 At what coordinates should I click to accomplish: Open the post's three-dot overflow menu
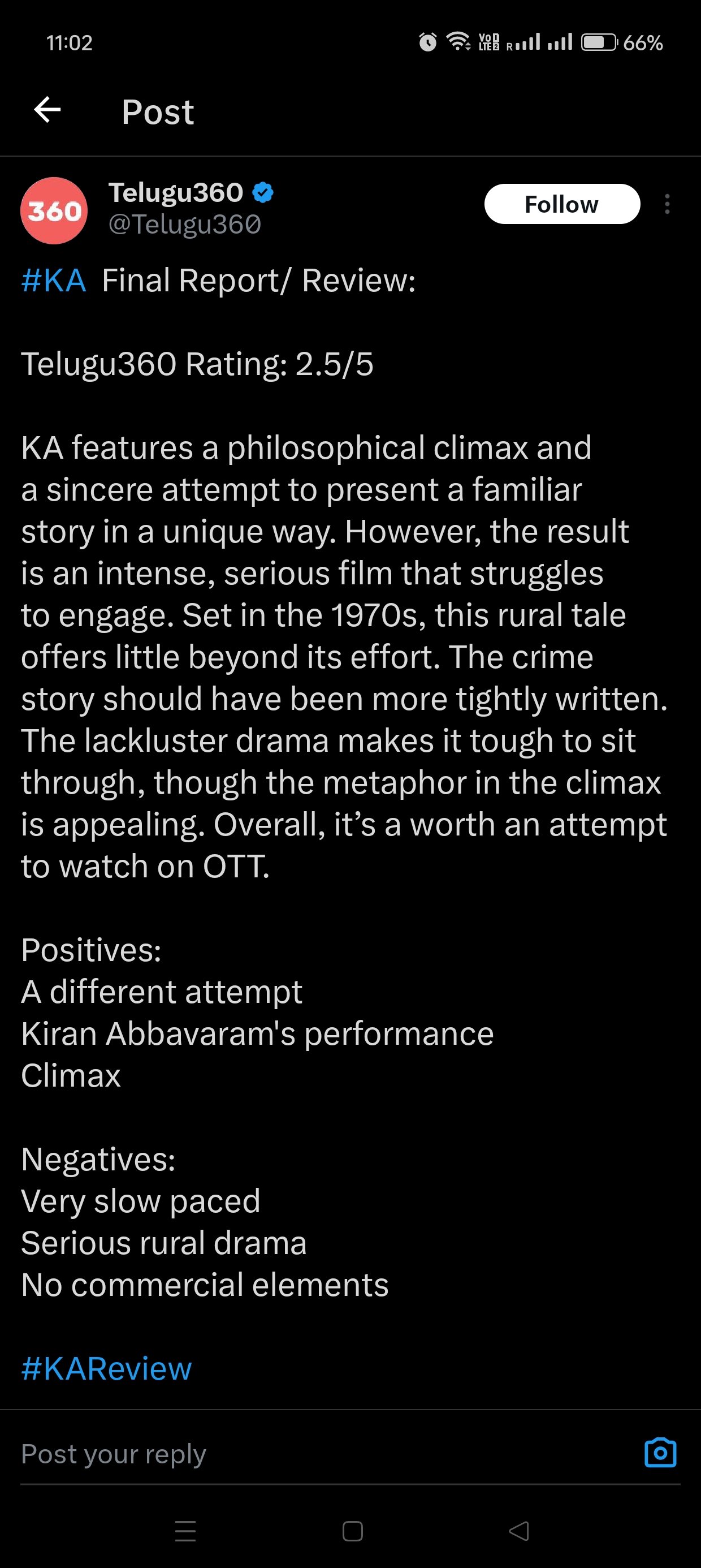tap(667, 204)
